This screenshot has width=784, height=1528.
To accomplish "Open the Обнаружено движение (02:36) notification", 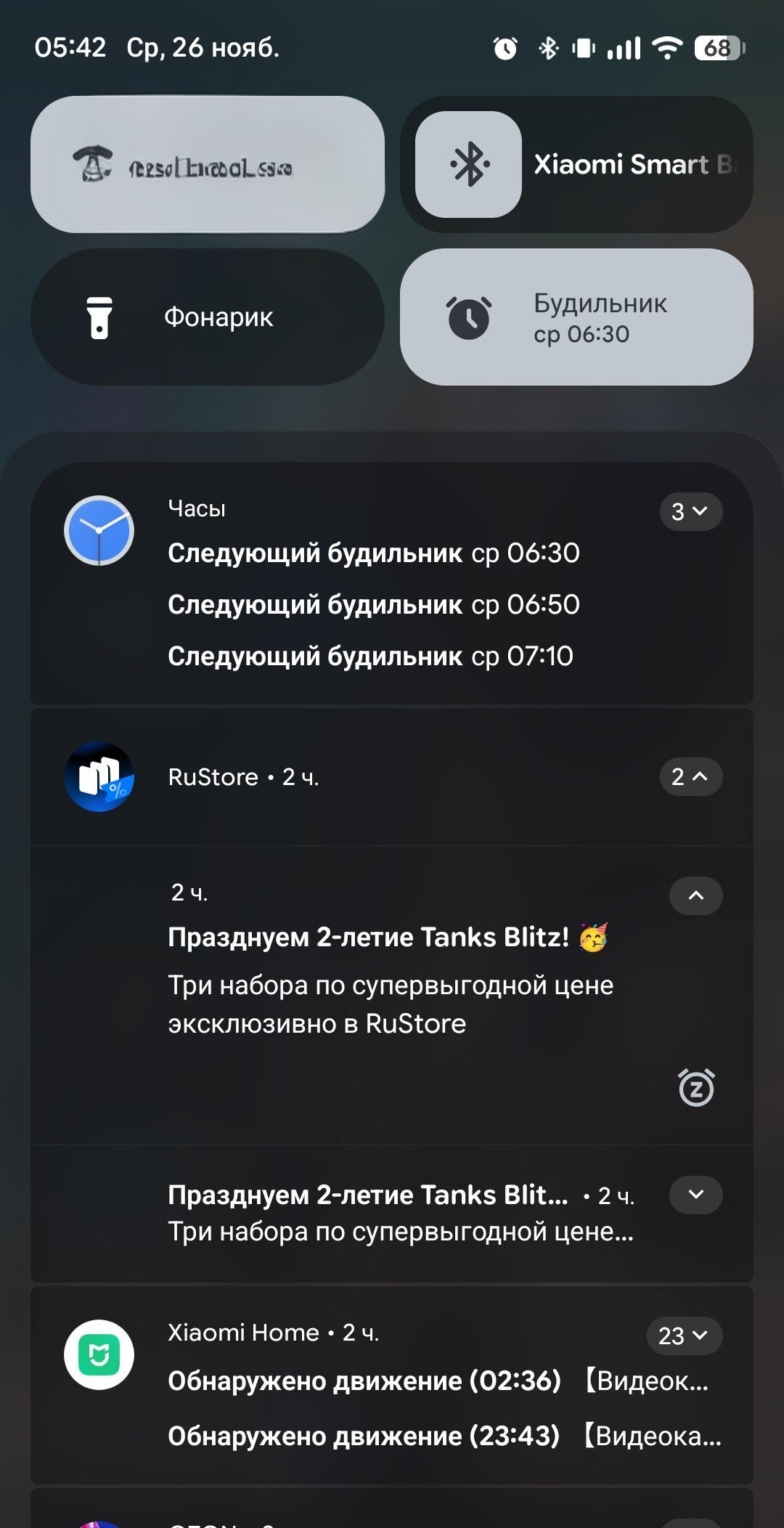I will 437,1381.
